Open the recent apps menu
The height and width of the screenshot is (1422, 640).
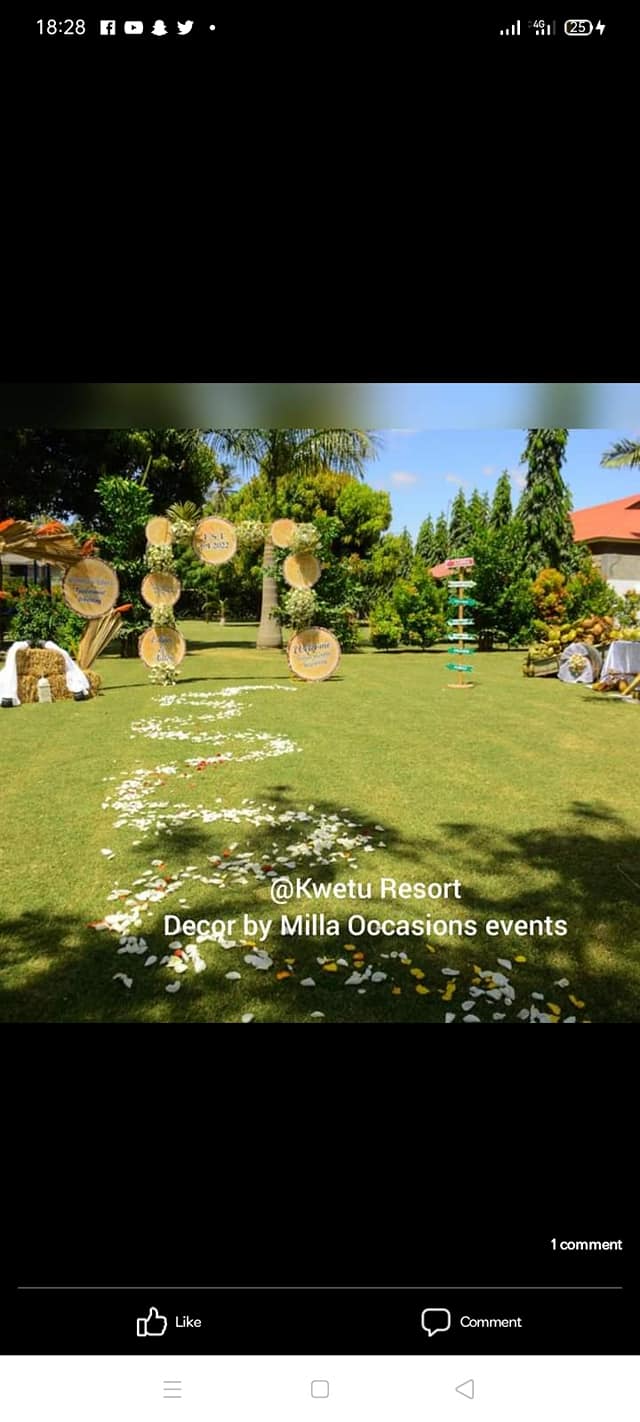[172, 1388]
